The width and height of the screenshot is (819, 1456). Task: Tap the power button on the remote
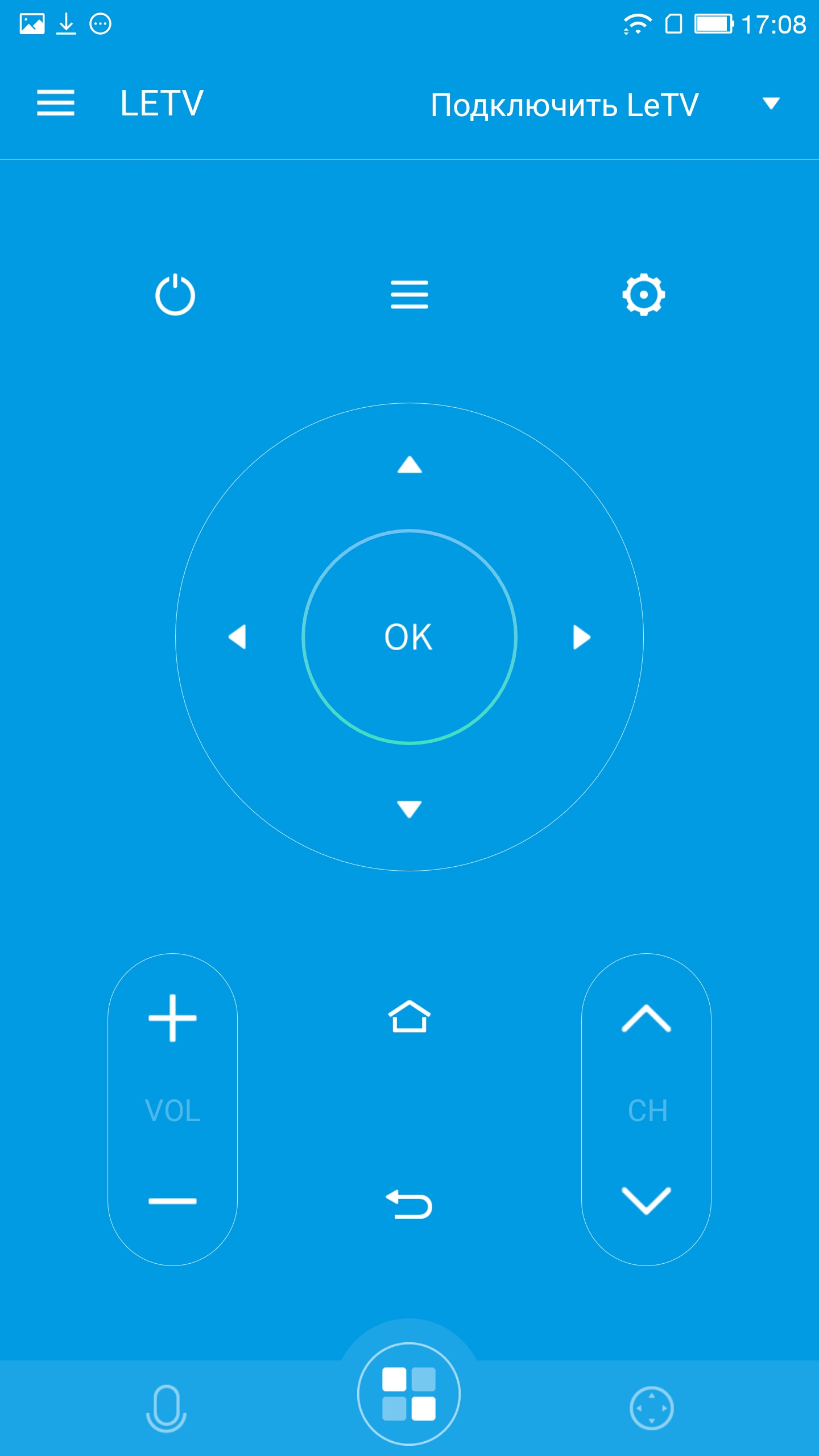click(x=175, y=295)
